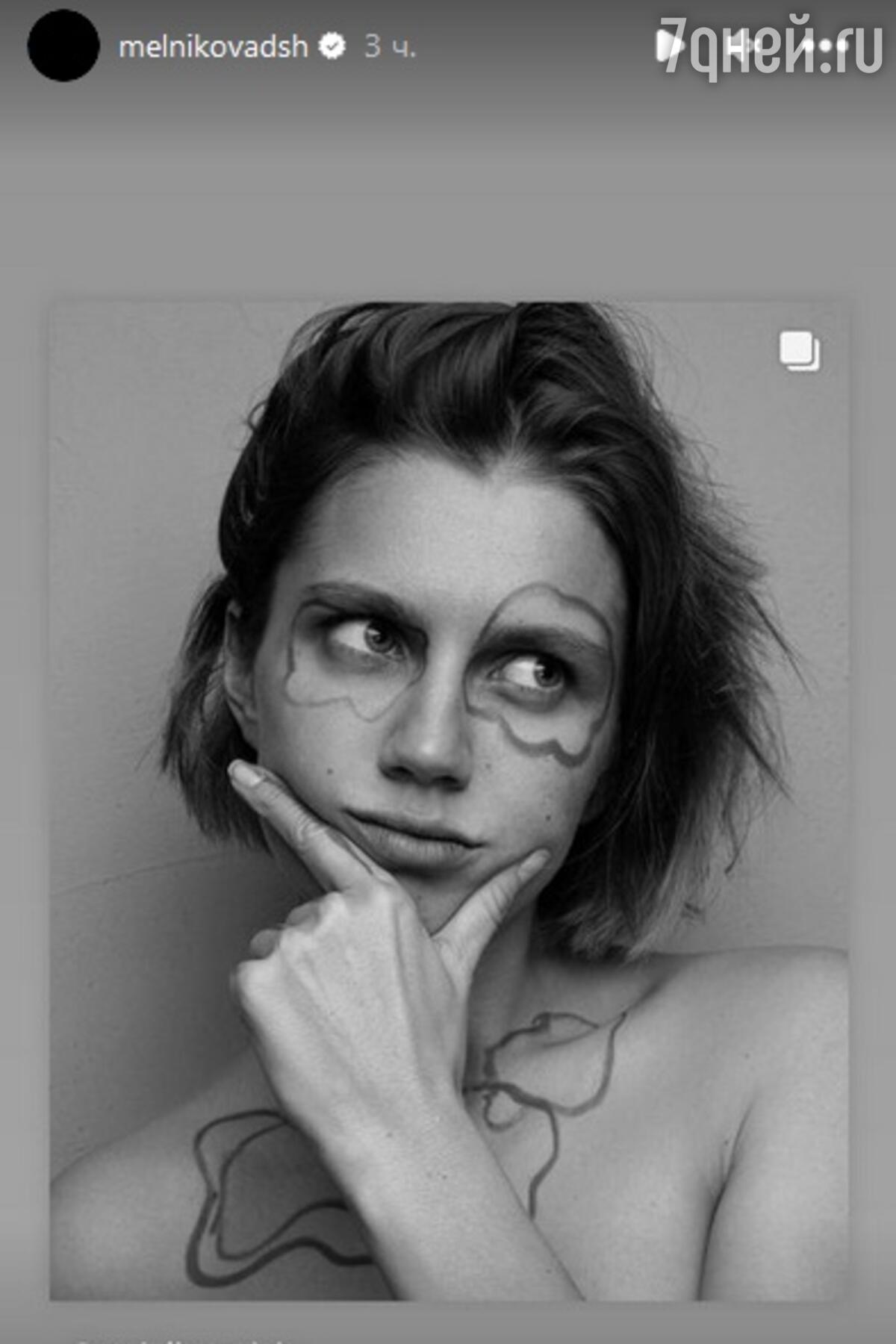
Task: Open the story's three-dot options menu
Action: [x=825, y=46]
